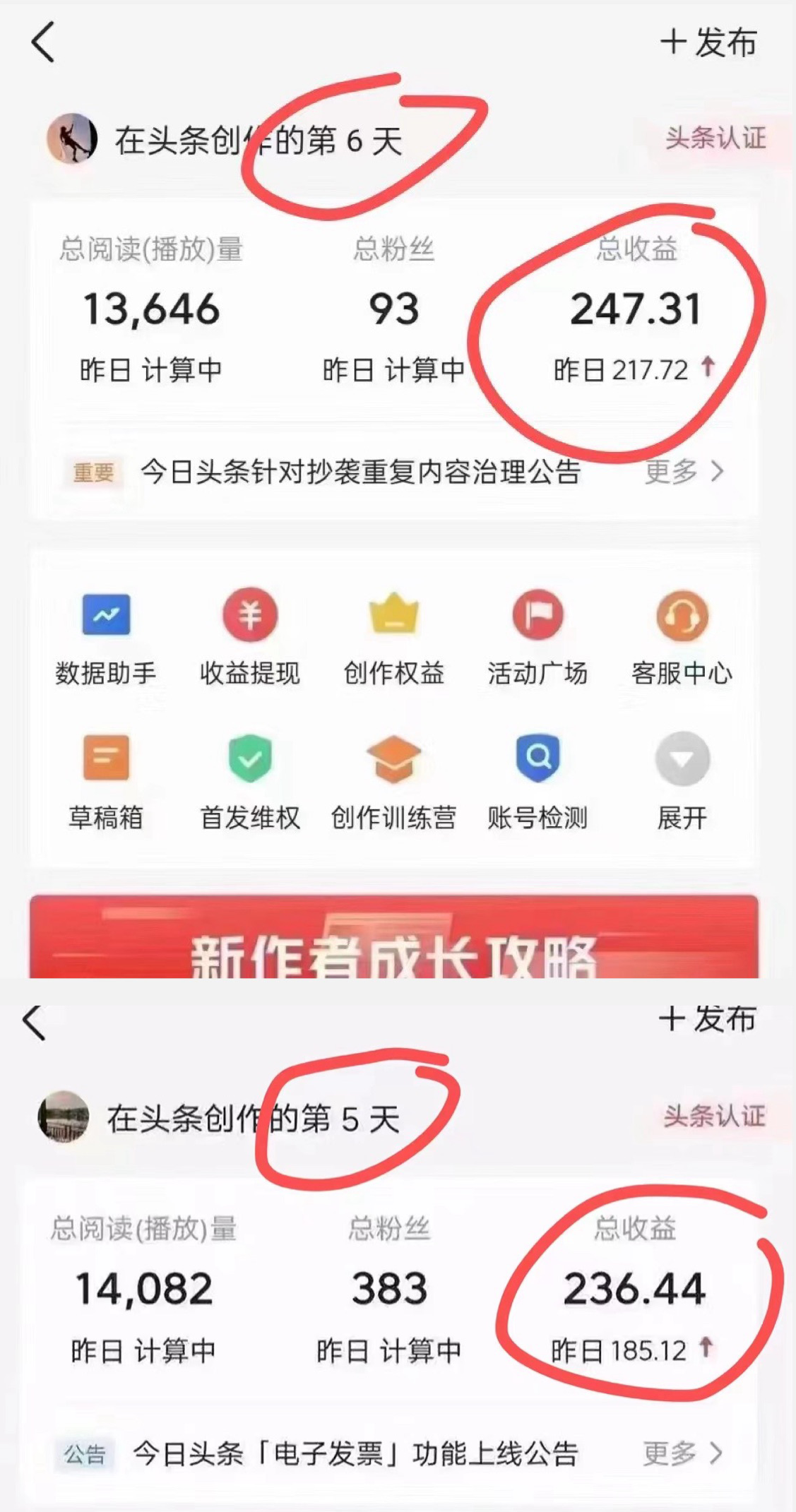This screenshot has height=1512, width=796.
Task: Run 账号检测 account check
Action: 538,784
